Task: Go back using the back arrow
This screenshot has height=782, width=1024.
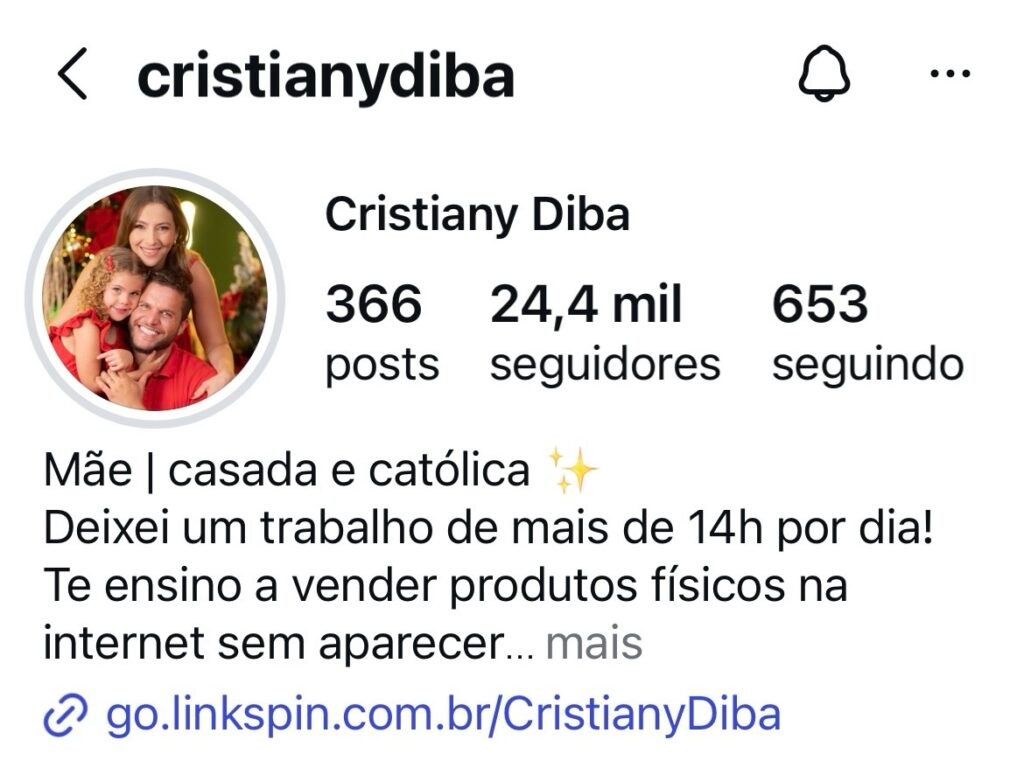Action: coord(72,77)
